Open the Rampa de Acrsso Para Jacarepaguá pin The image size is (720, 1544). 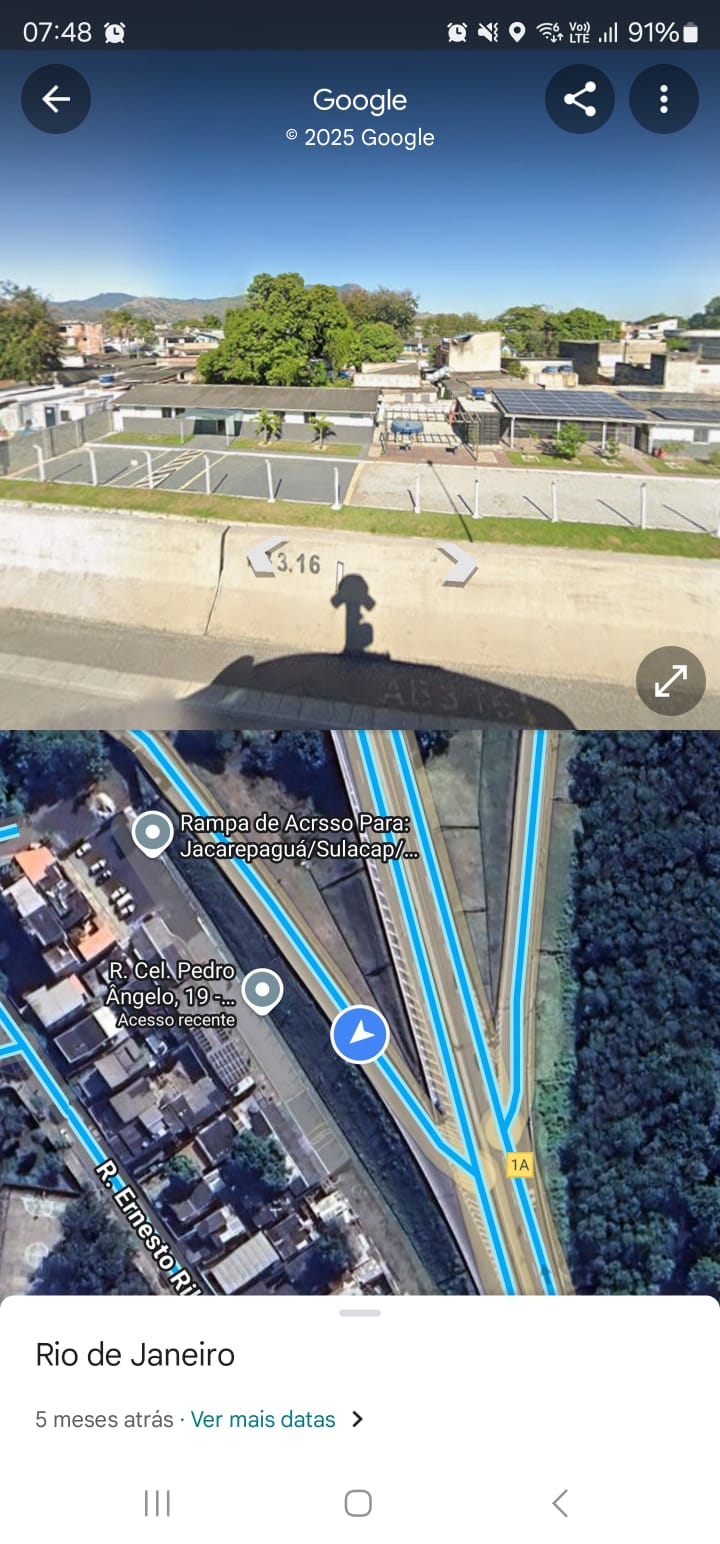(x=153, y=833)
